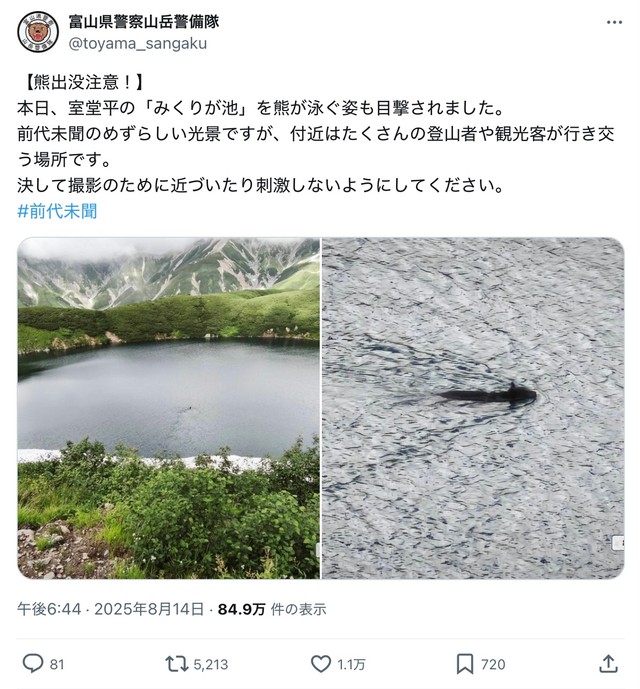
Task: Like this post
Action: (x=321, y=664)
